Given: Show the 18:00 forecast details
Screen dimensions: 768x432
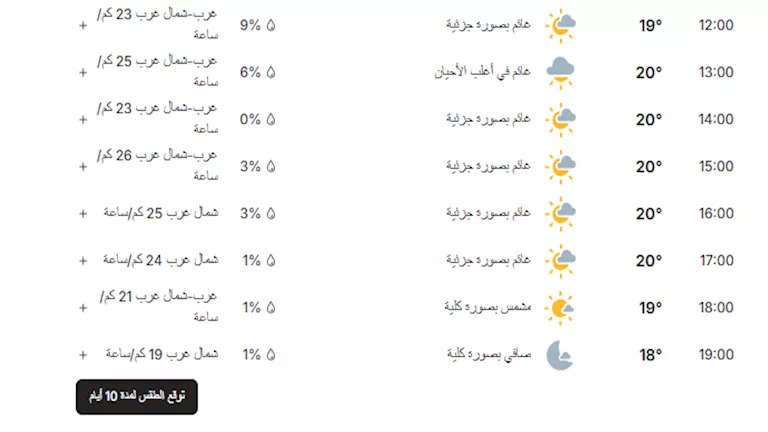Looking at the screenshot, I should [83, 307].
